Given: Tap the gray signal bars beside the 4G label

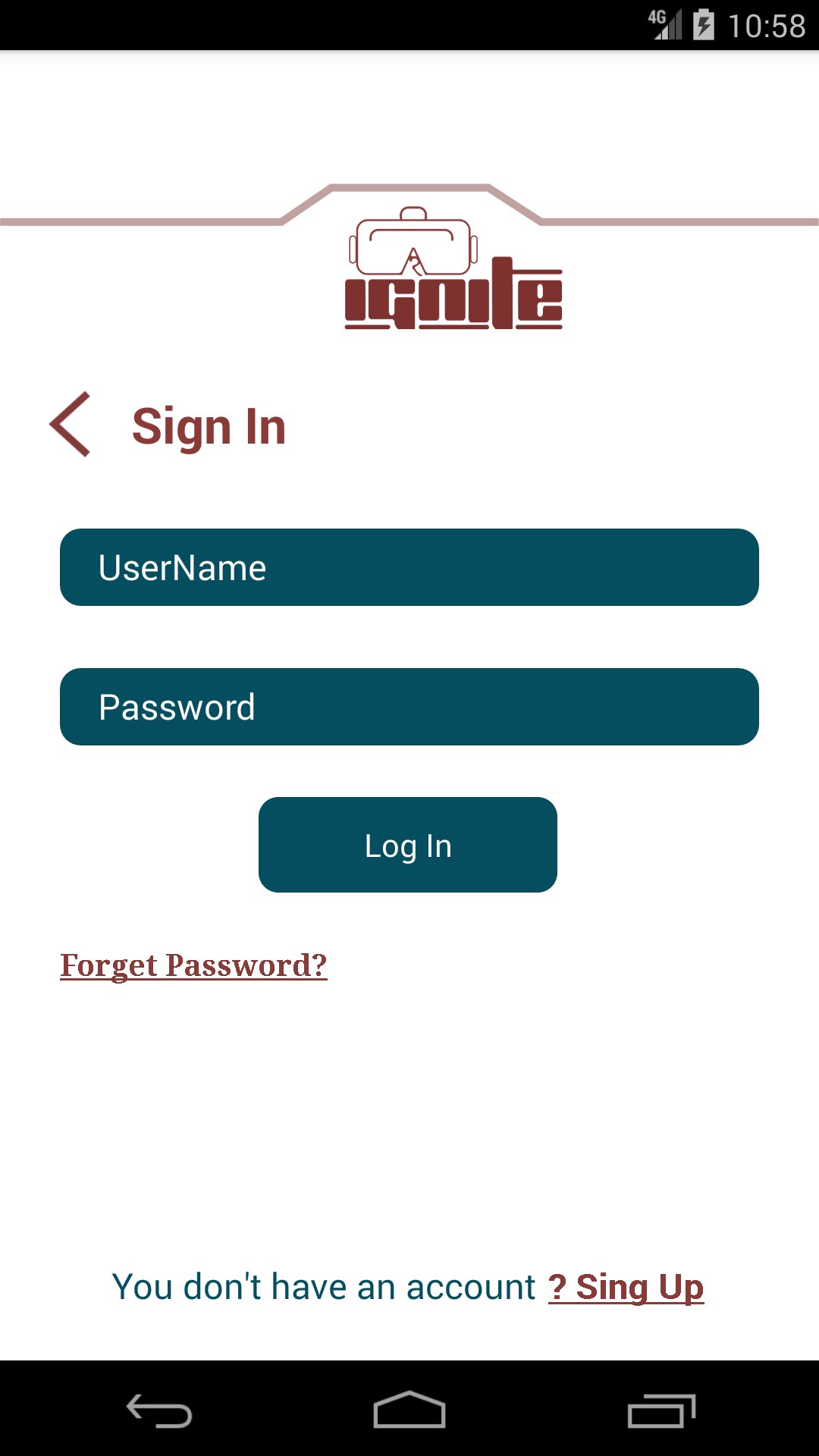Looking at the screenshot, I should [671, 29].
